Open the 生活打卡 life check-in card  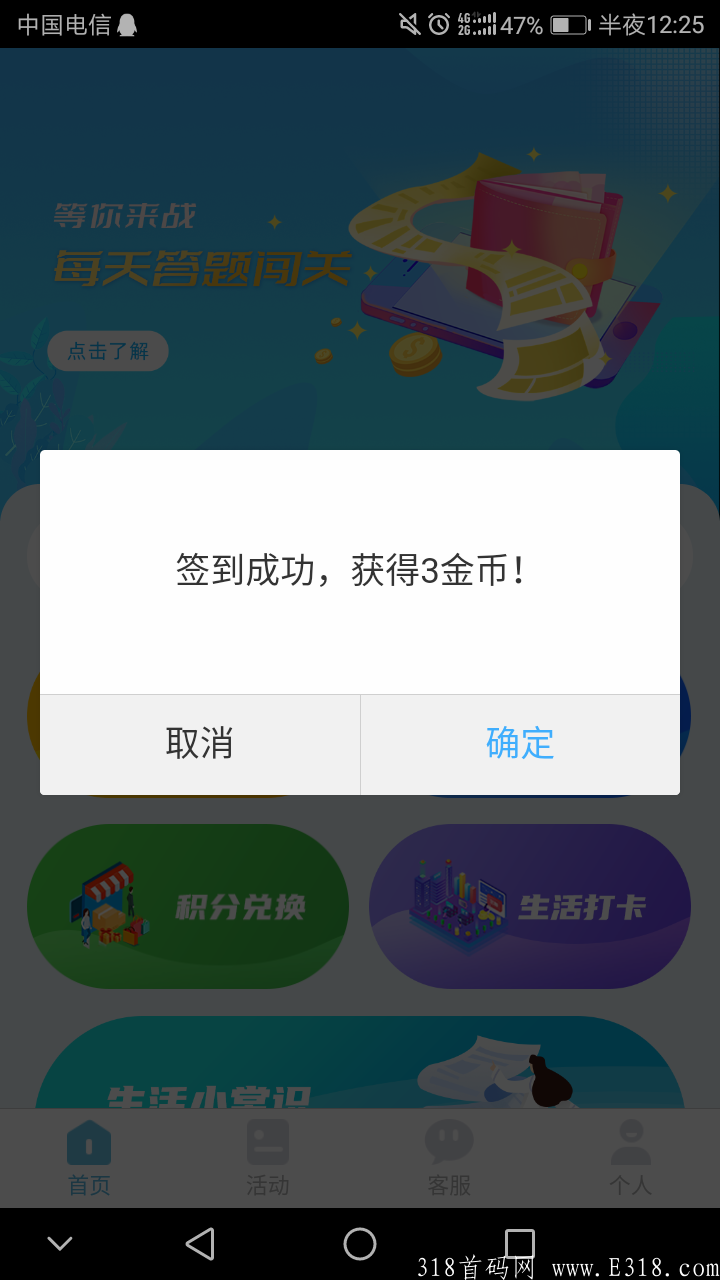530,905
